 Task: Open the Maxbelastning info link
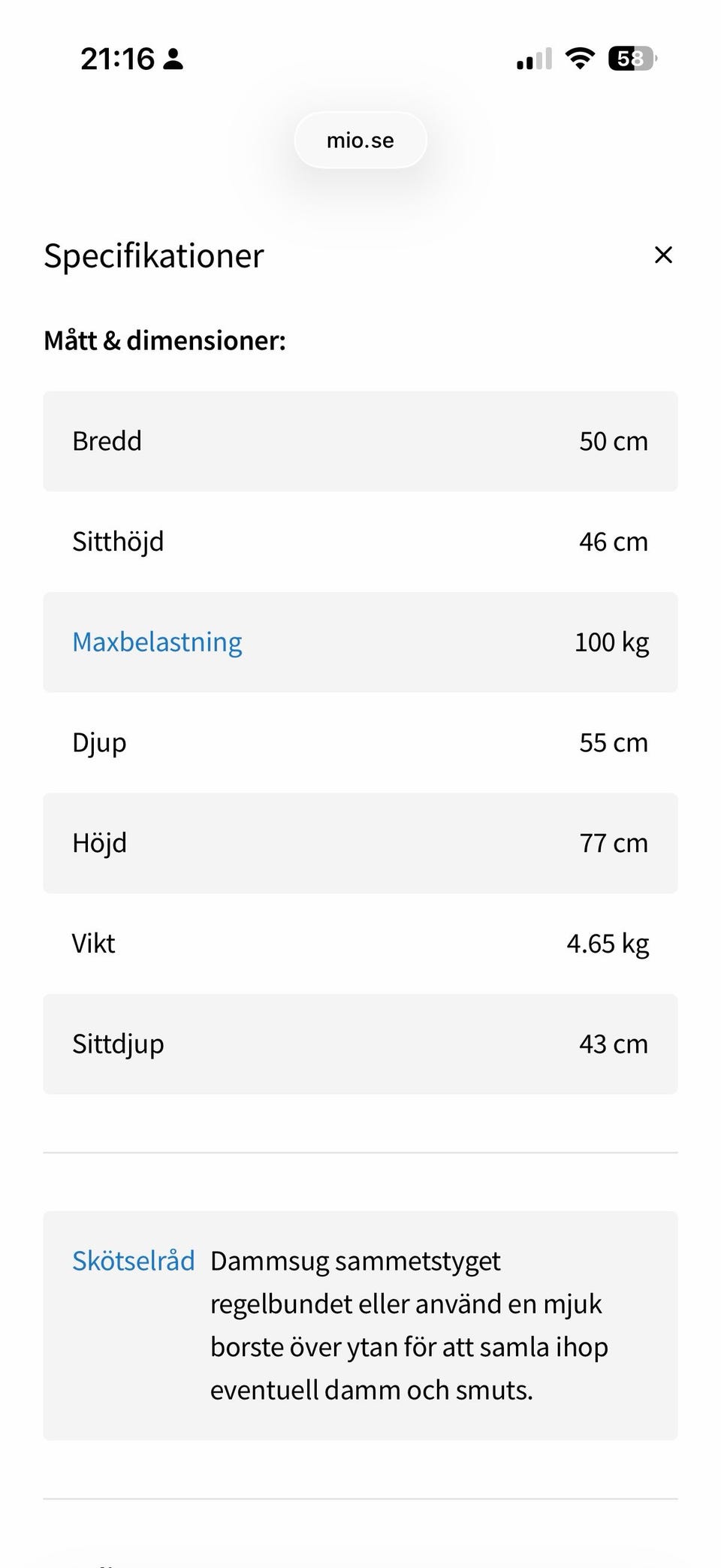157,642
